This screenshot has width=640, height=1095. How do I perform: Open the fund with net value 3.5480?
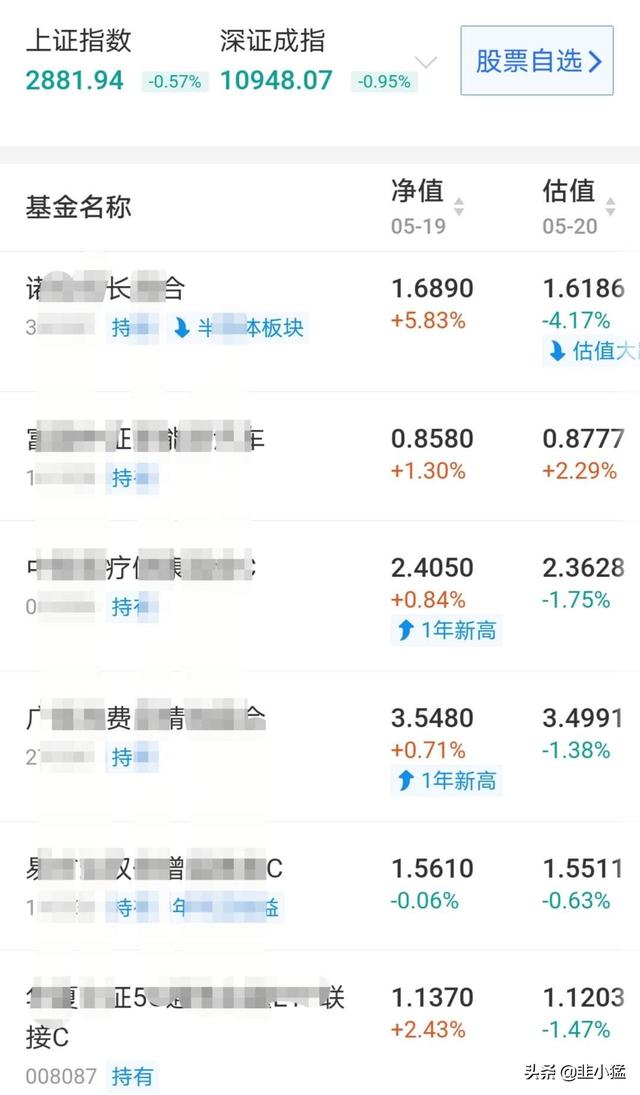click(320, 746)
